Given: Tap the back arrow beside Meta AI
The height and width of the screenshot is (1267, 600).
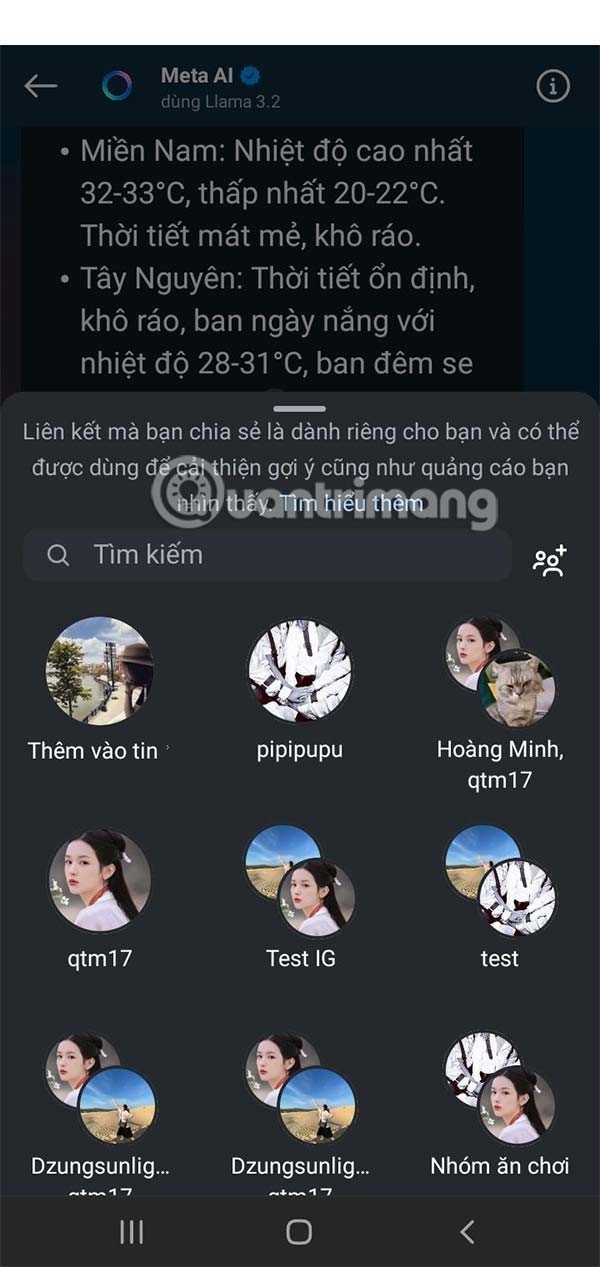Looking at the screenshot, I should (41, 86).
